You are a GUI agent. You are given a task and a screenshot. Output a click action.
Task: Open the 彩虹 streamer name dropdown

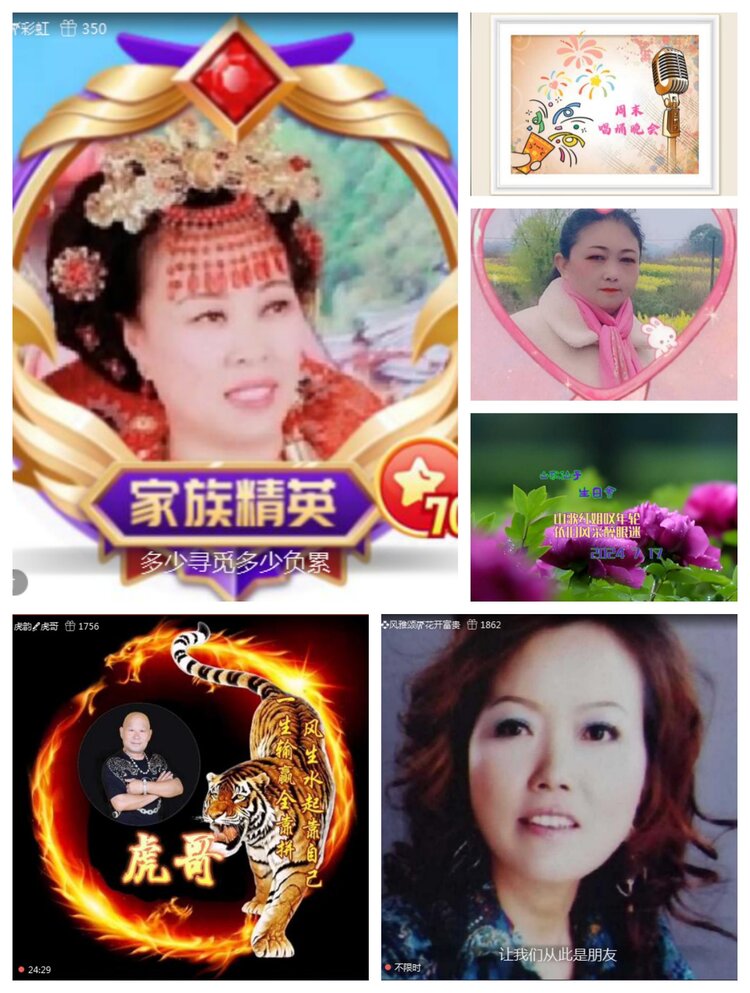point(32,27)
